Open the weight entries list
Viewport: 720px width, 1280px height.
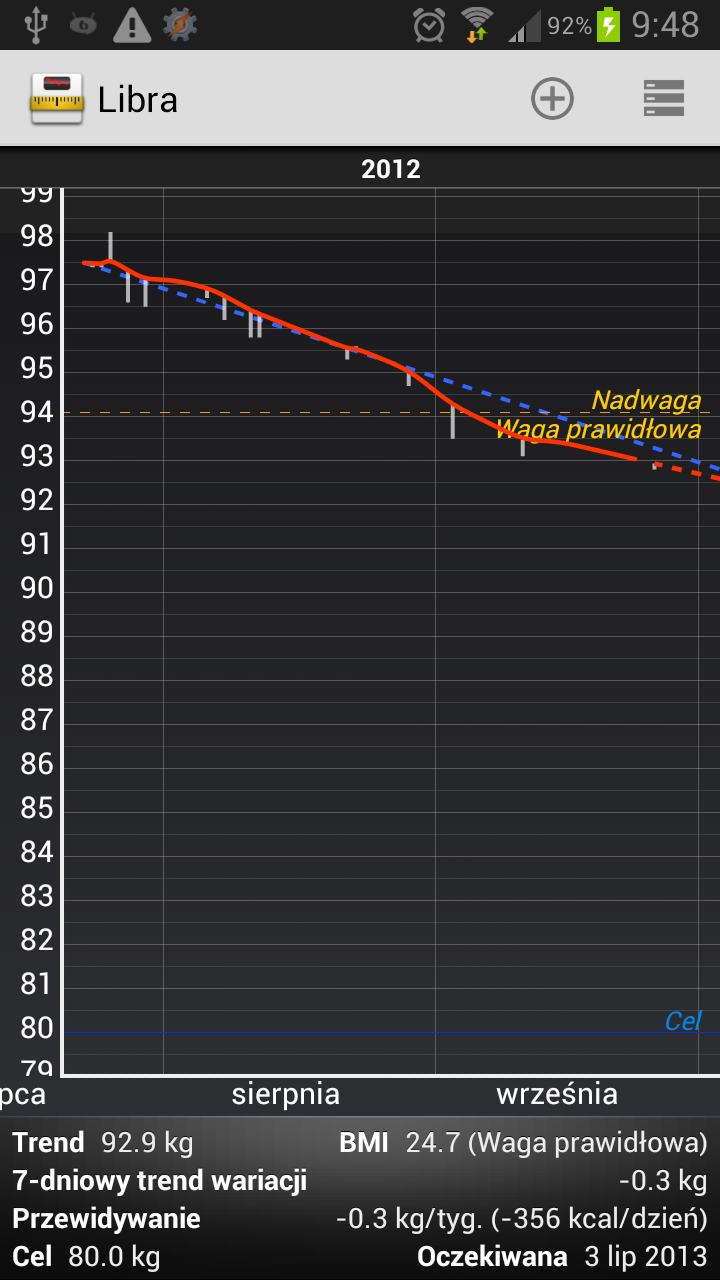pyautogui.click(x=664, y=99)
